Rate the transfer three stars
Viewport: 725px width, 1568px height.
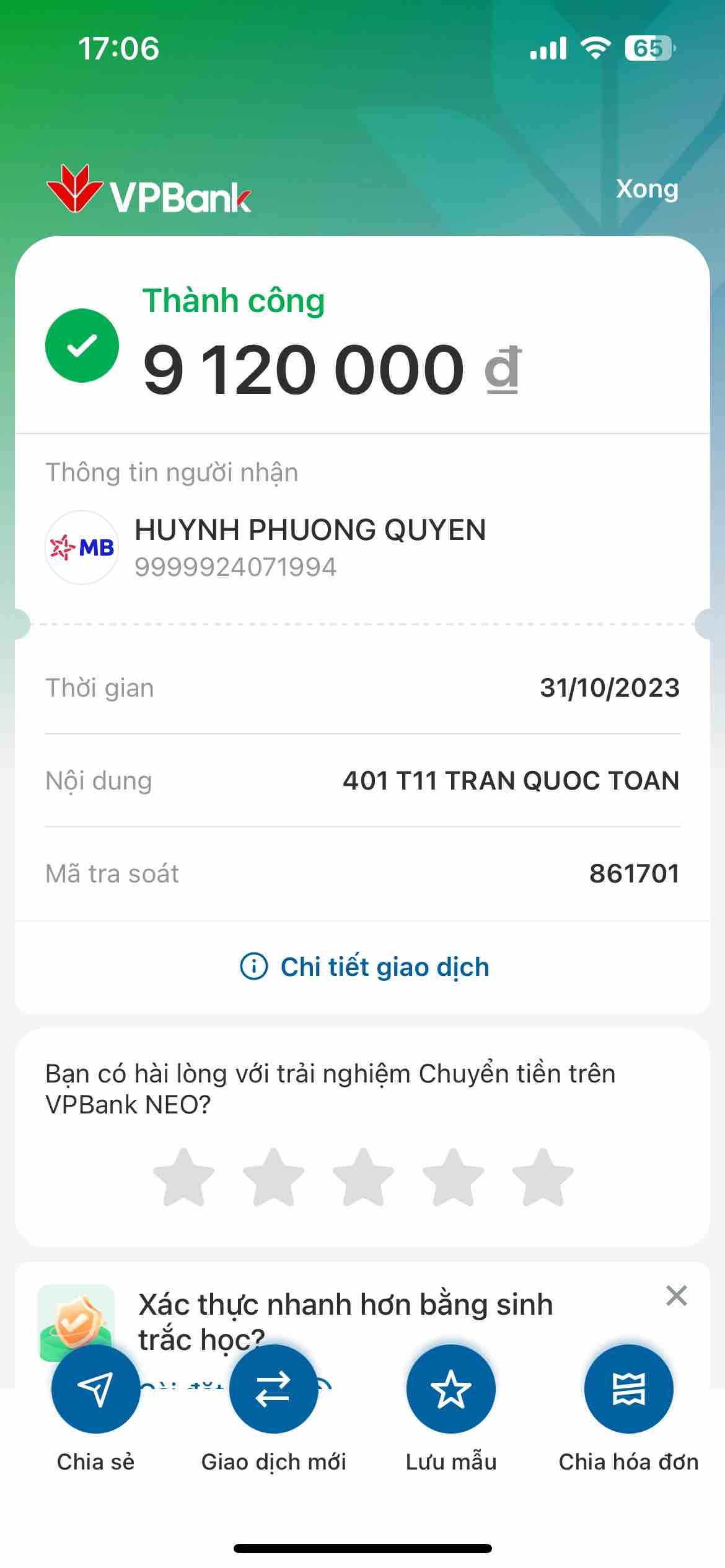click(363, 1177)
